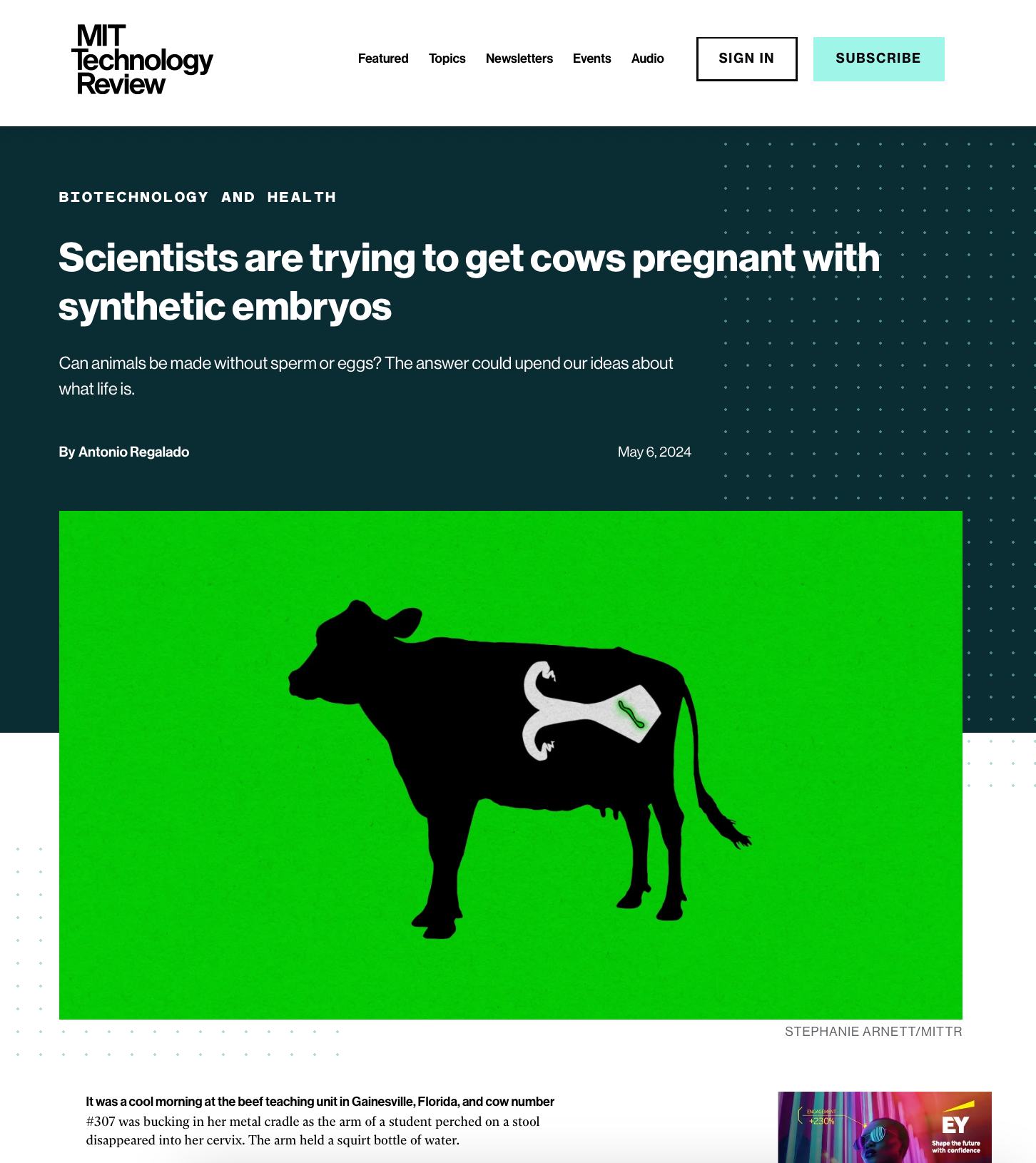
Task: Open the MIT Technology Review homepage logo
Action: (x=142, y=60)
